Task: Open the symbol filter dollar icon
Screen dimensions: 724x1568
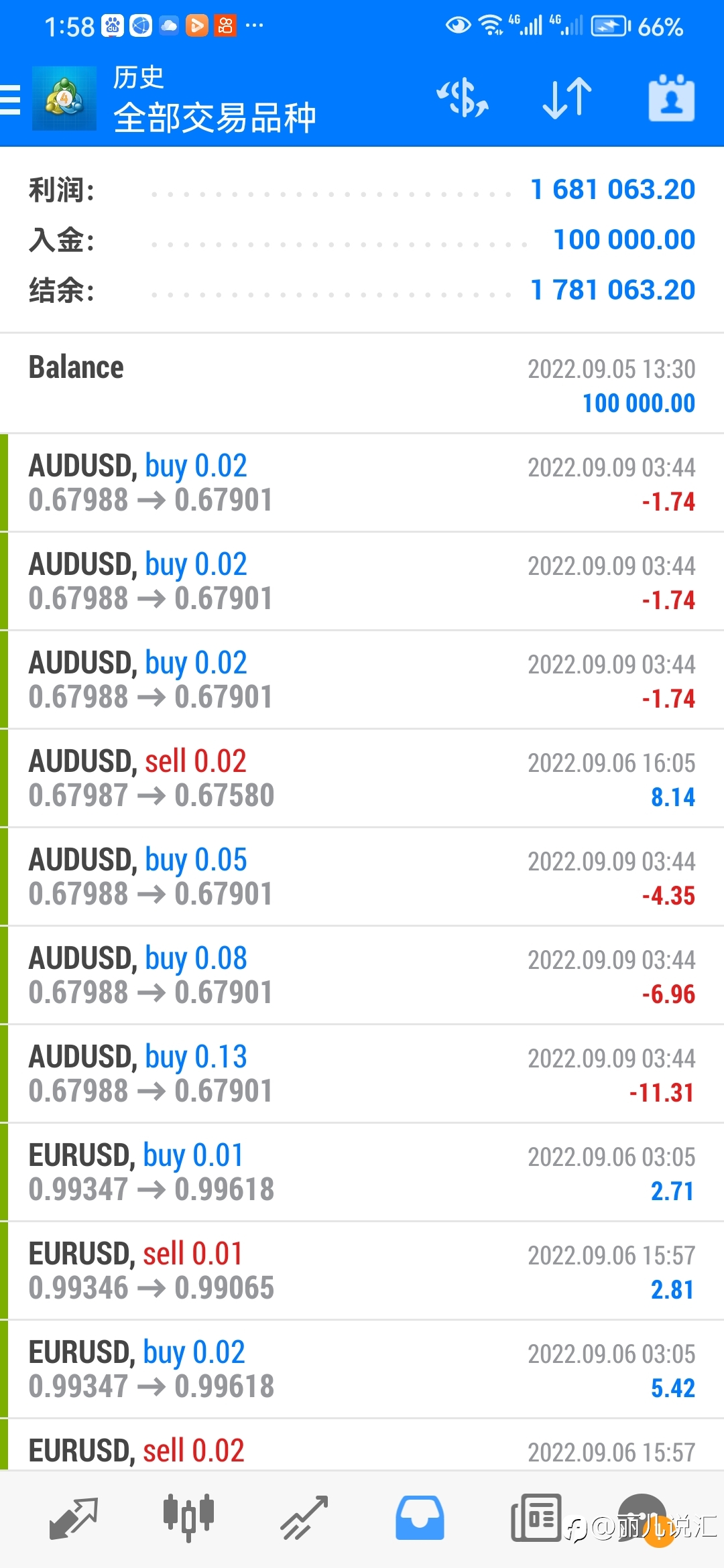Action: (463, 99)
